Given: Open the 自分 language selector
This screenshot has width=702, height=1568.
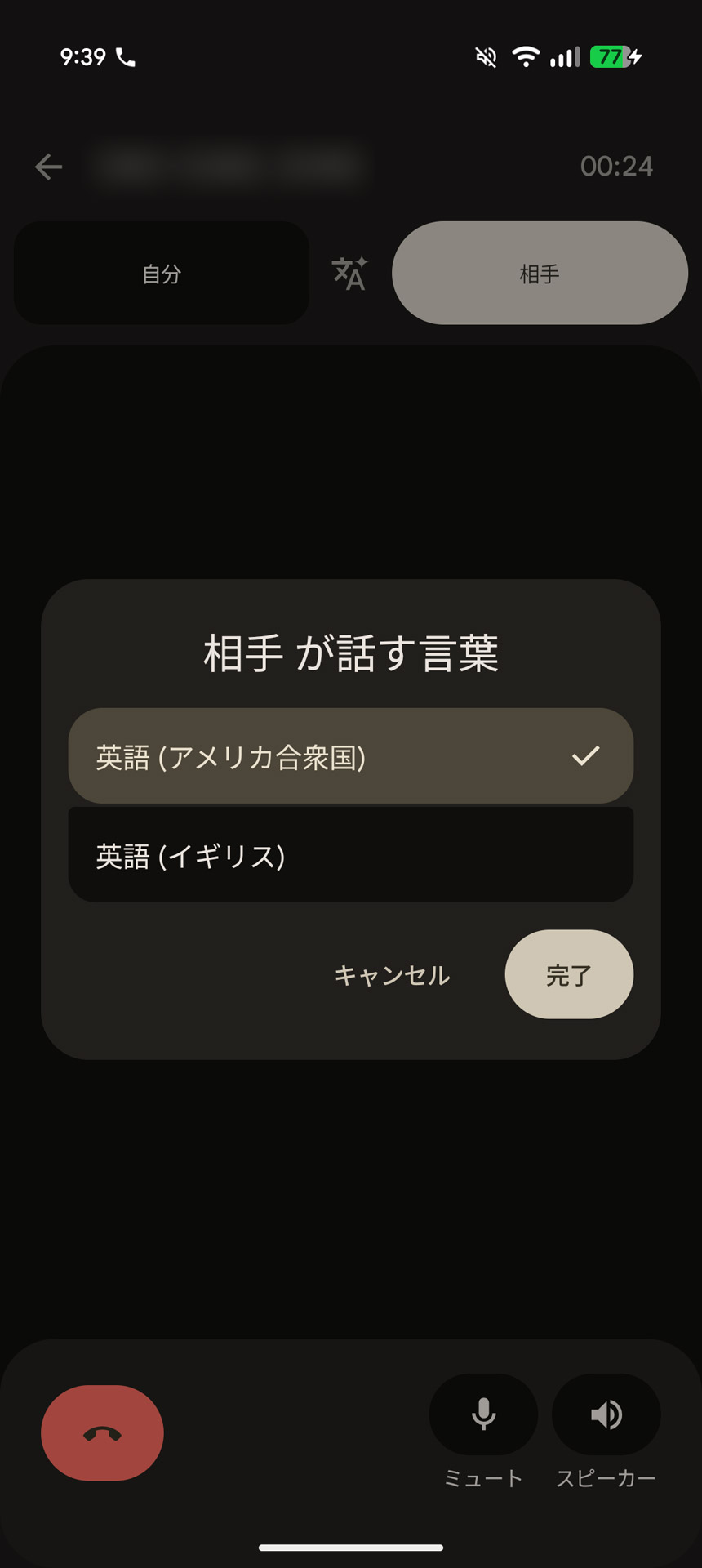Looking at the screenshot, I should point(161,273).
